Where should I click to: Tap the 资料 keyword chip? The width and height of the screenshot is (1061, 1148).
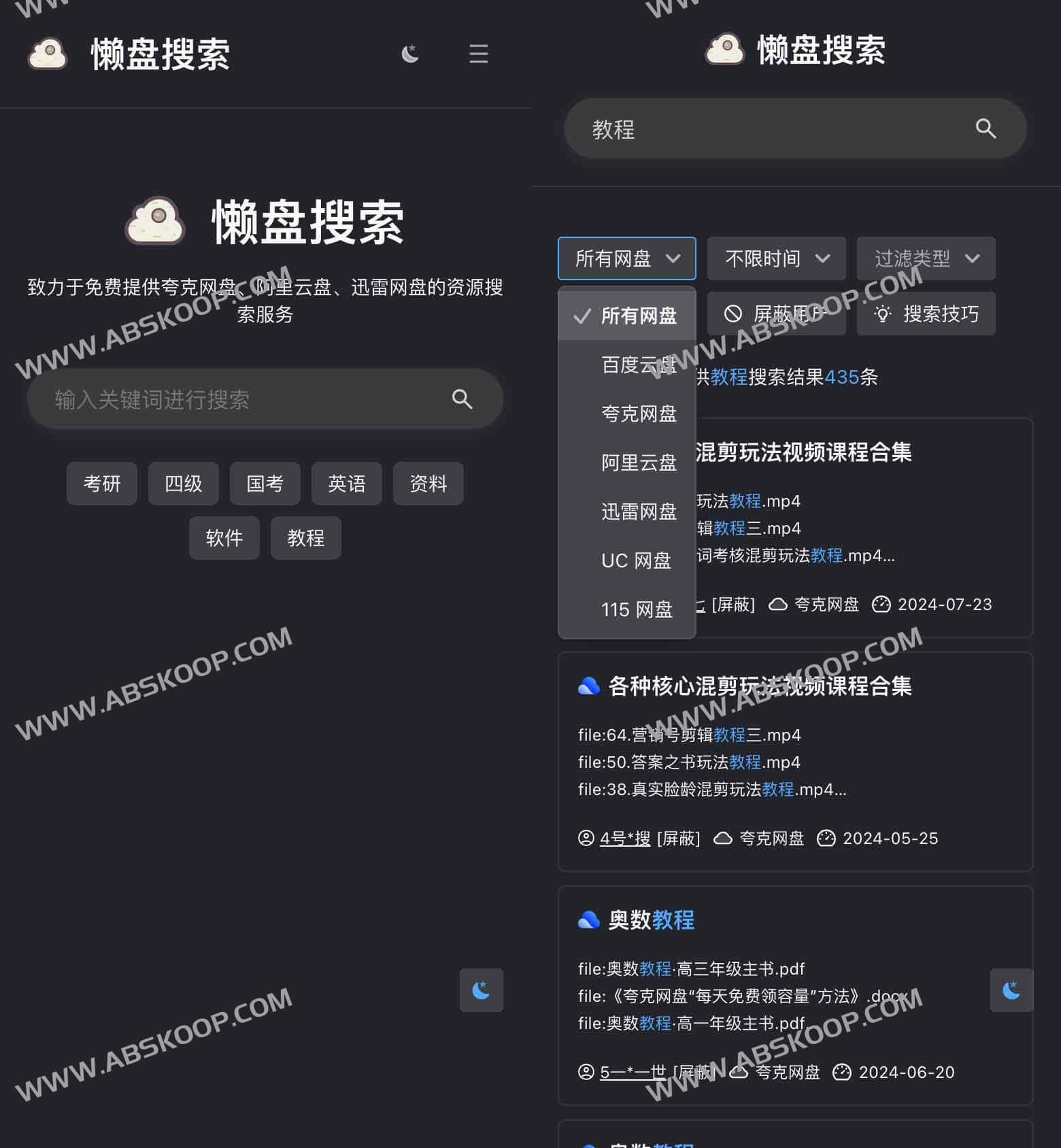[x=428, y=484]
